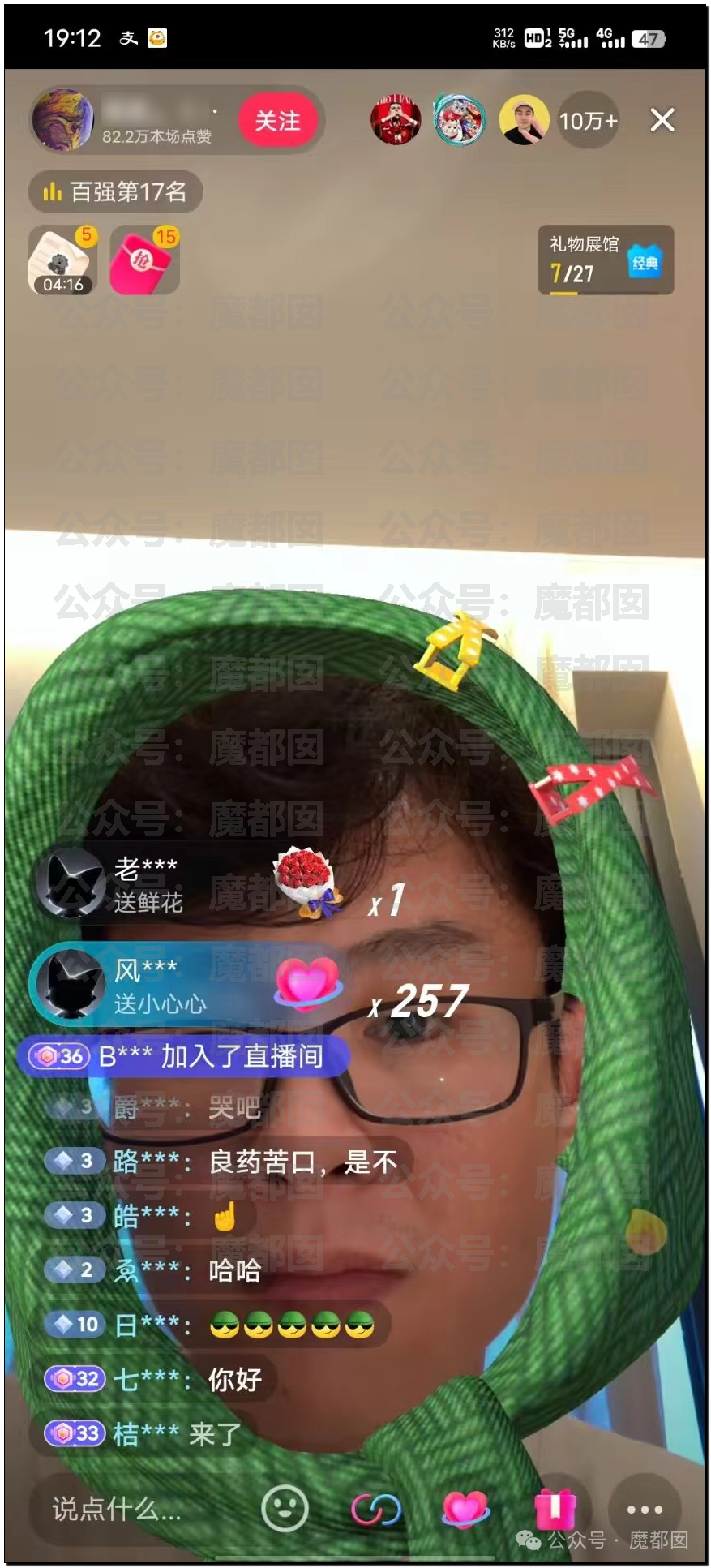The image size is (711, 1568).
Task: Open the top viewer in red jersey avatar
Action: click(396, 120)
